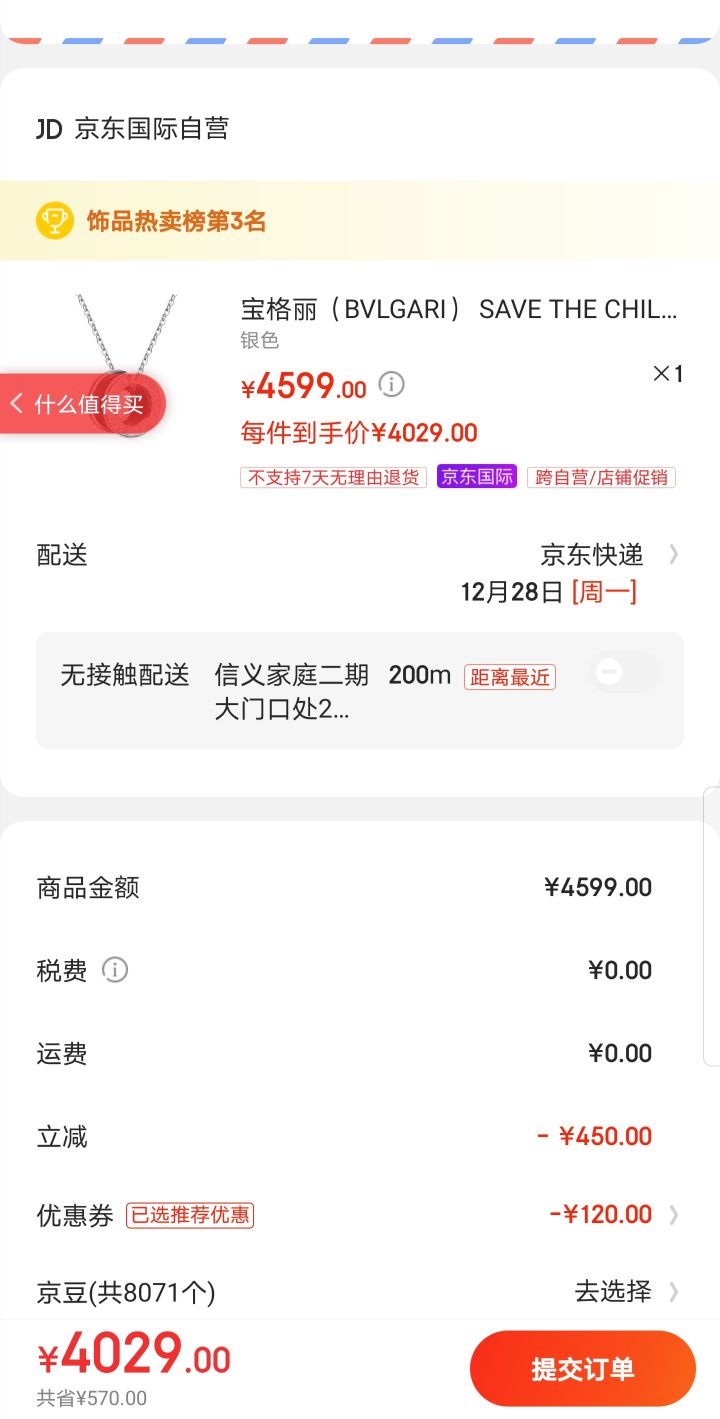Click the info ⓘ icon beside ¥4599.00
Image resolution: width=720 pixels, height=1419 pixels.
click(x=391, y=385)
